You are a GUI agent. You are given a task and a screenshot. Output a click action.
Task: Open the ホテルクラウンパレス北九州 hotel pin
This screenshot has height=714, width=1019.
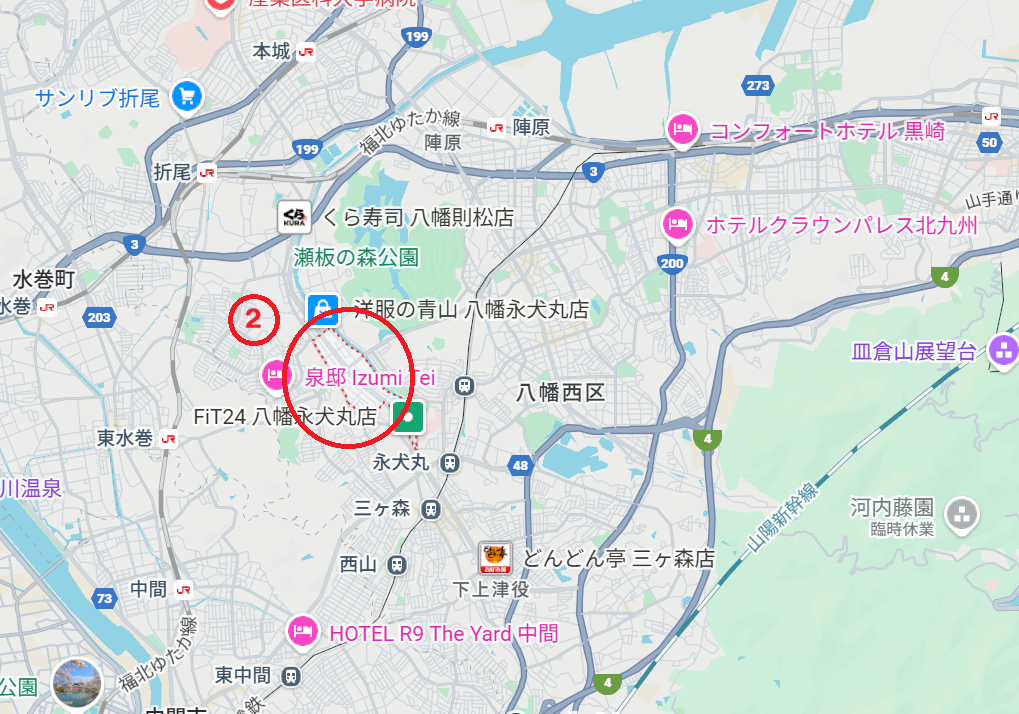(679, 222)
